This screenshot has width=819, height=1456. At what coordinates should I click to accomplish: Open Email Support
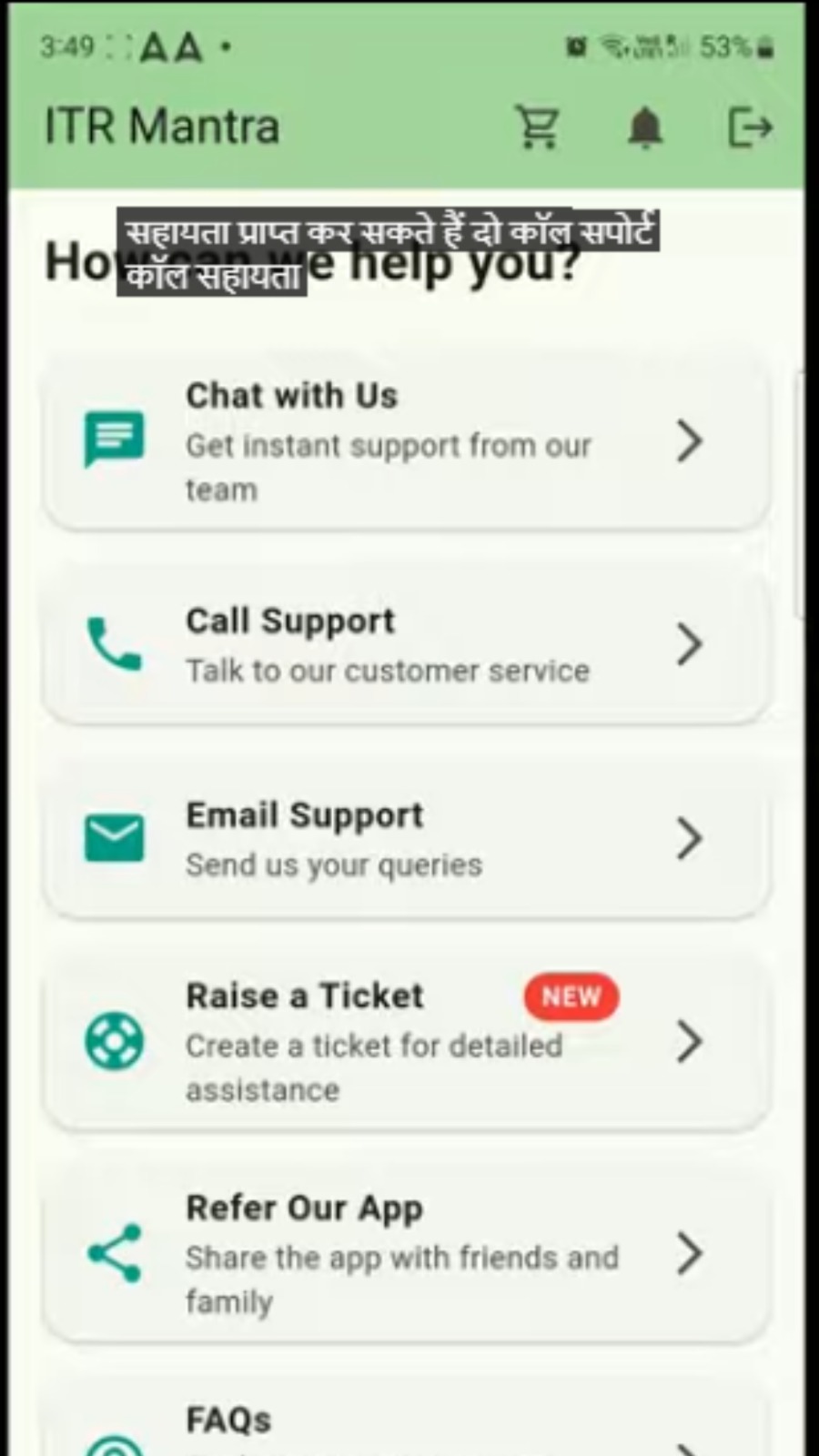407,838
